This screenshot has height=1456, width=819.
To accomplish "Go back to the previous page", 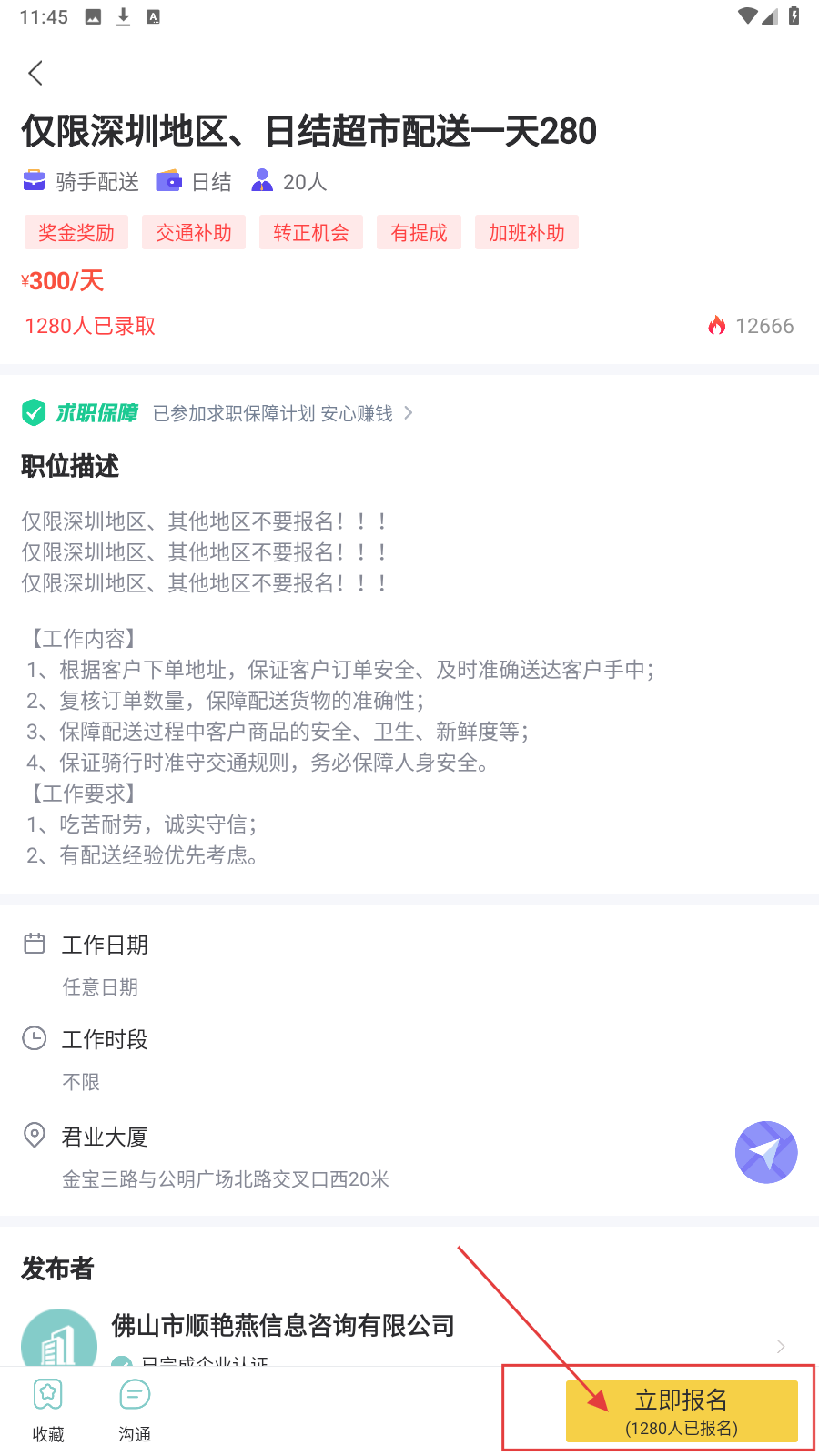I will pyautogui.click(x=36, y=73).
